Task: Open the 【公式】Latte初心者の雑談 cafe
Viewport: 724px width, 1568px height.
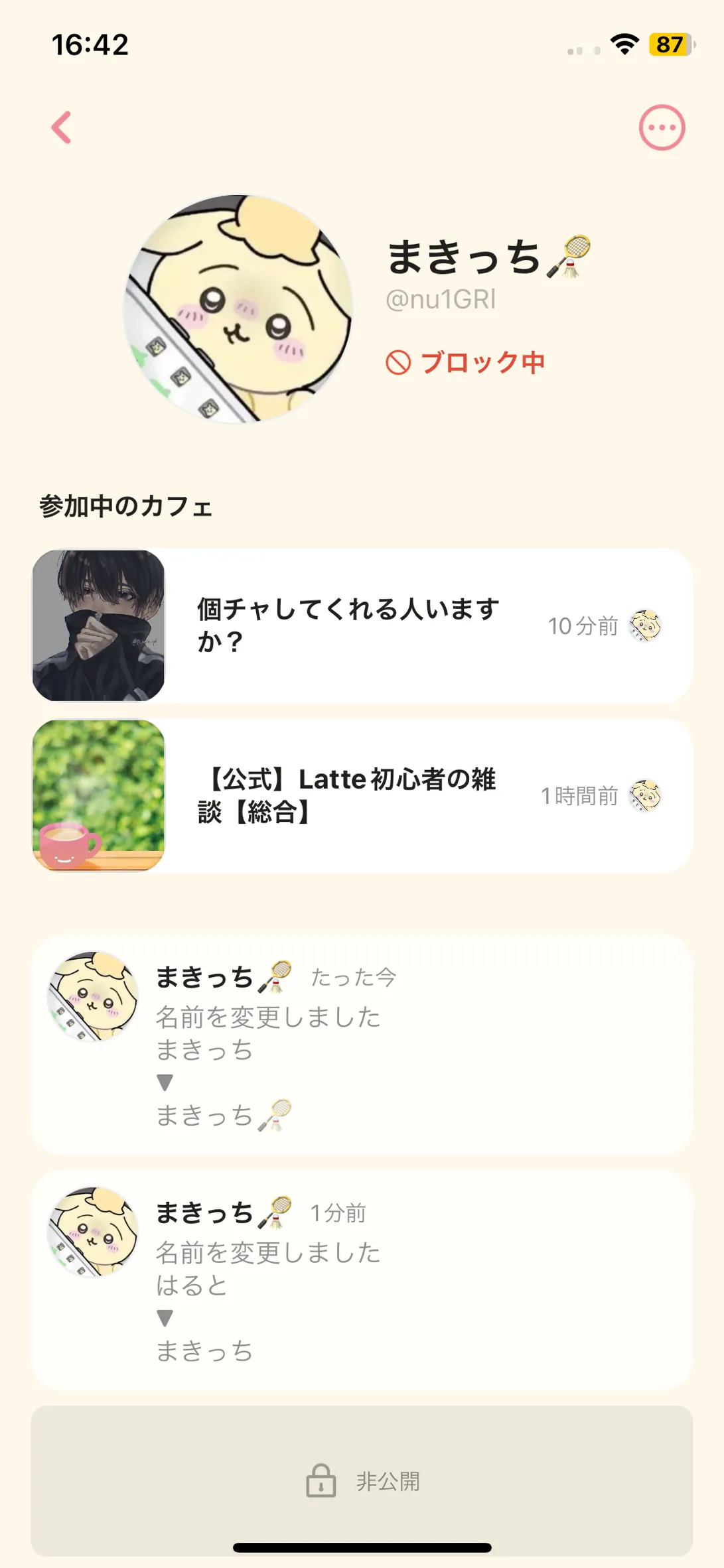Action: (362, 795)
